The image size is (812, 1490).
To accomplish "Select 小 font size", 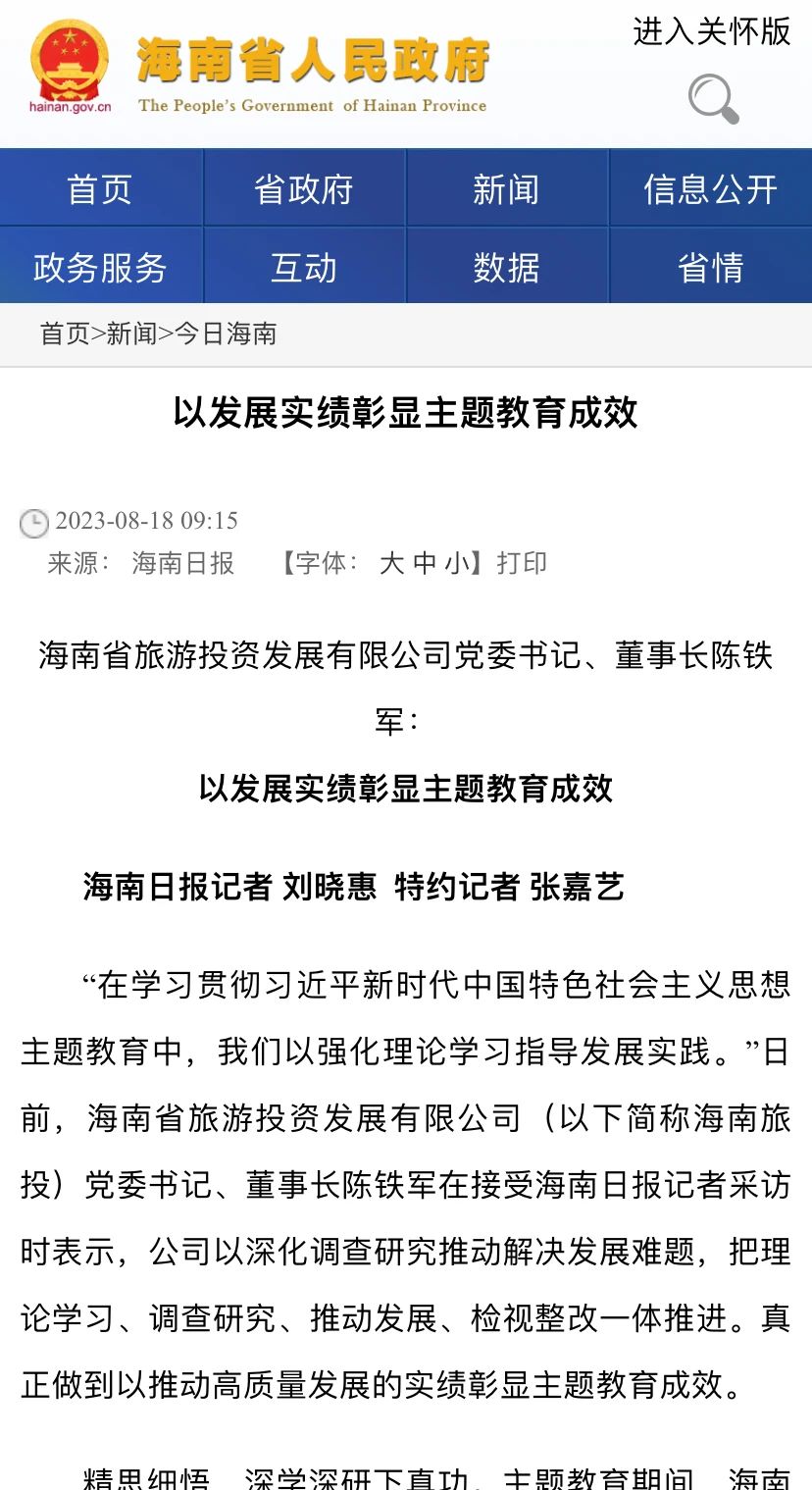I will point(456,563).
